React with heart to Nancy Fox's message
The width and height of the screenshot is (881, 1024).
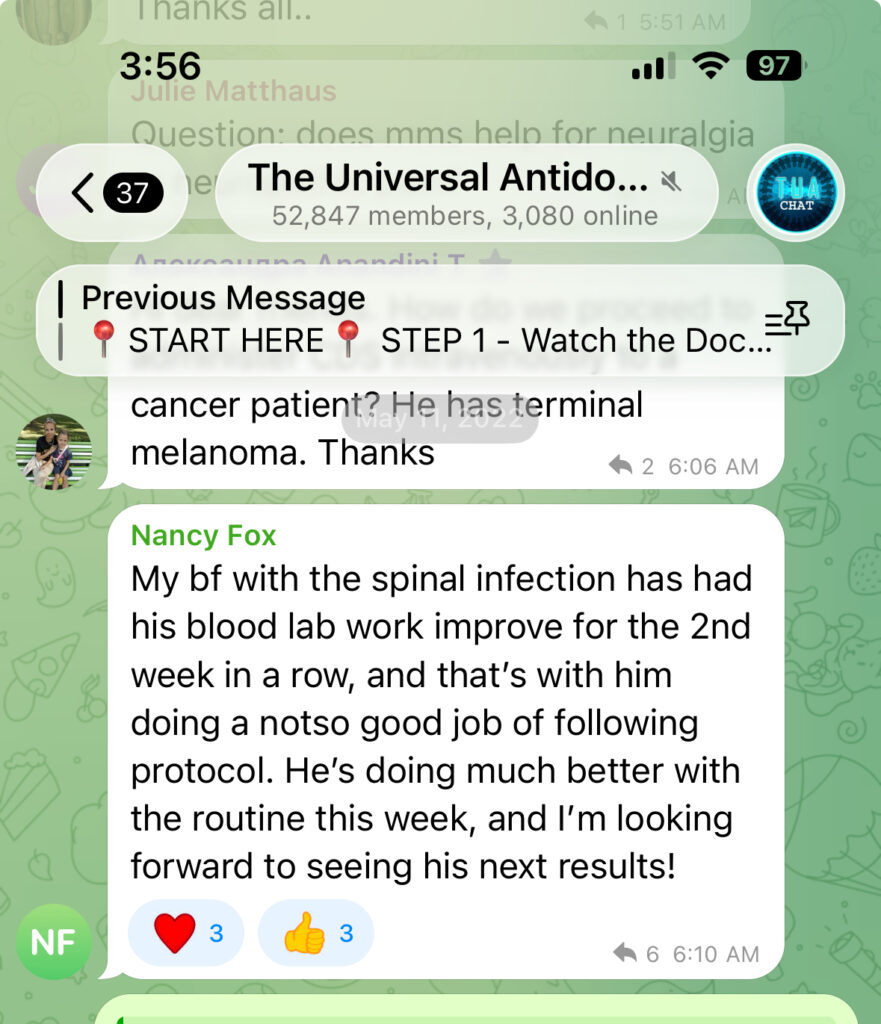(186, 934)
